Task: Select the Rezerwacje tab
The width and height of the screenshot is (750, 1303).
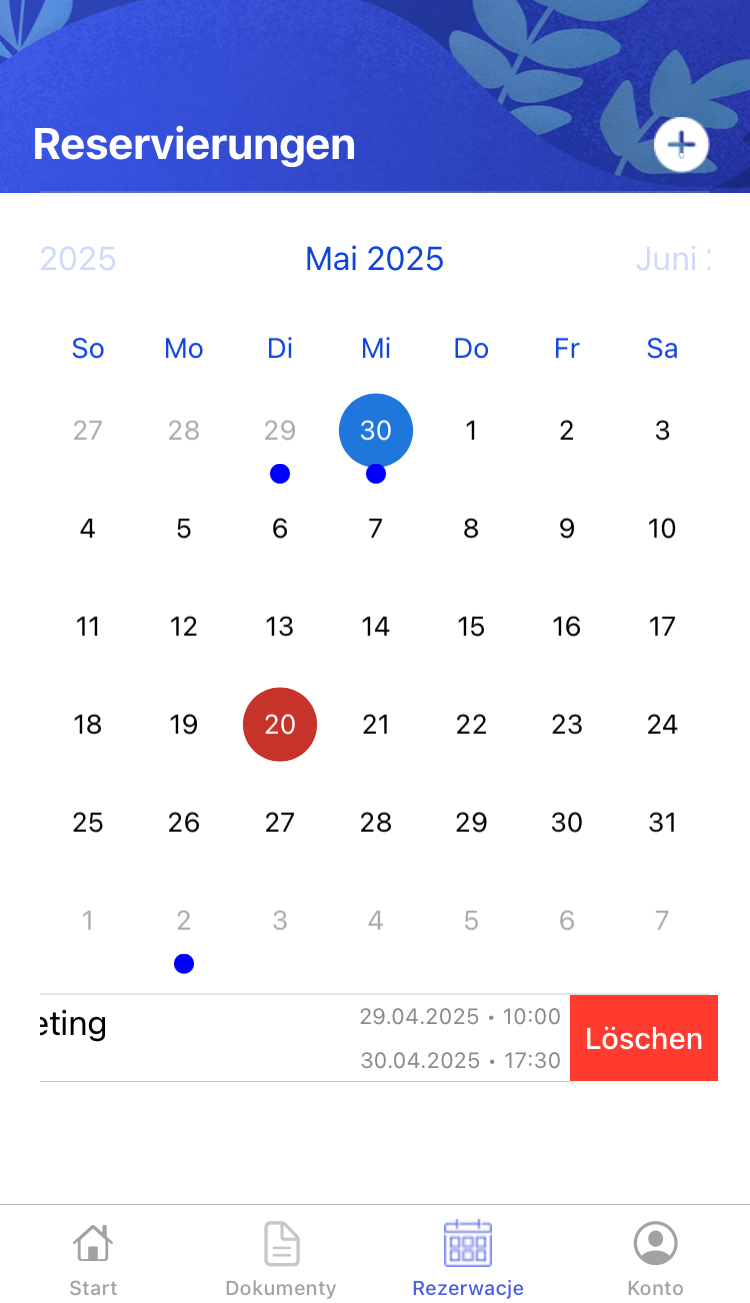Action: click(x=468, y=1260)
